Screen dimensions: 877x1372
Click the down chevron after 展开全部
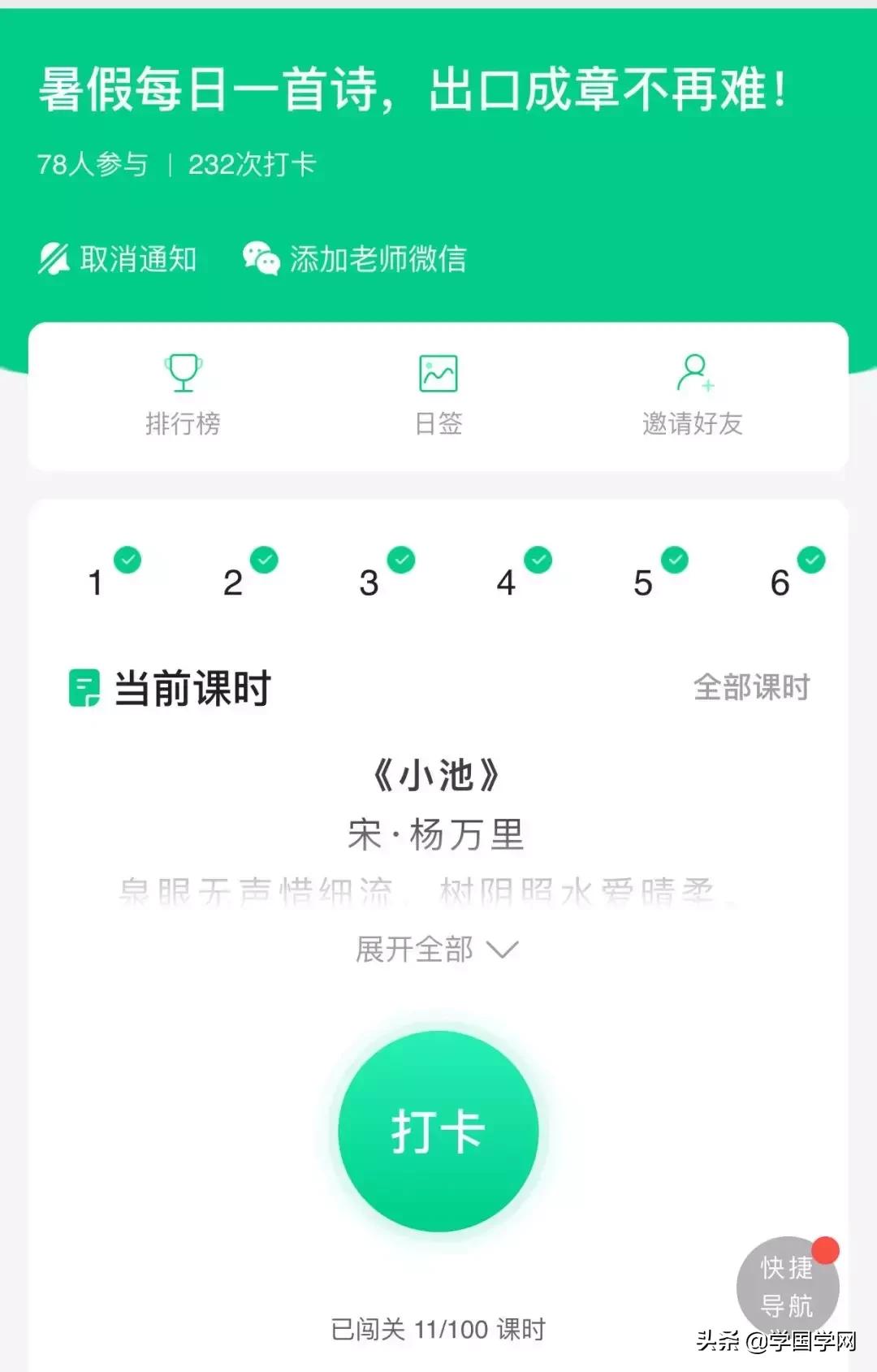coord(505,948)
